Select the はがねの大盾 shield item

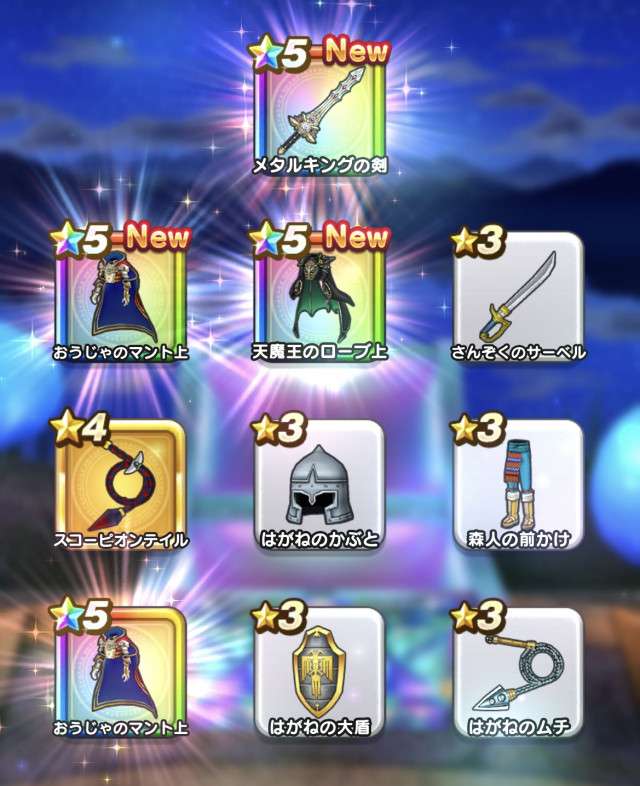[320, 672]
